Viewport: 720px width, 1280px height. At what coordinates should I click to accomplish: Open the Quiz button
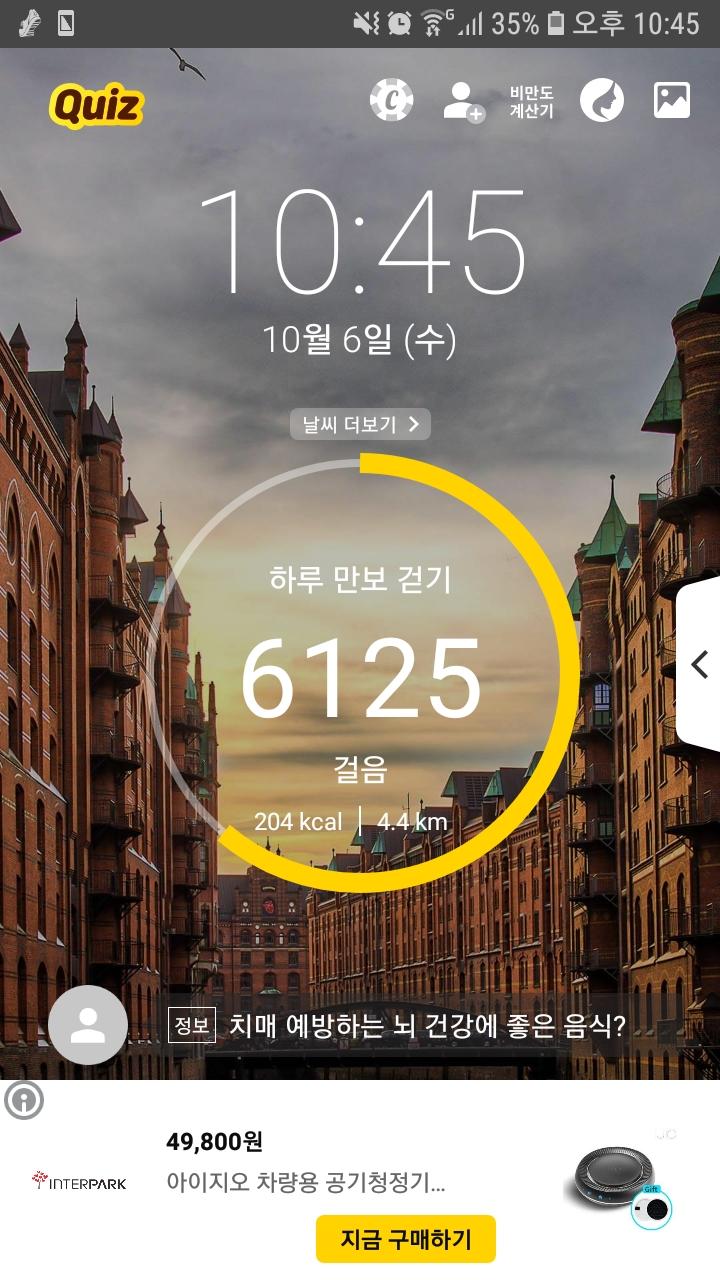97,105
